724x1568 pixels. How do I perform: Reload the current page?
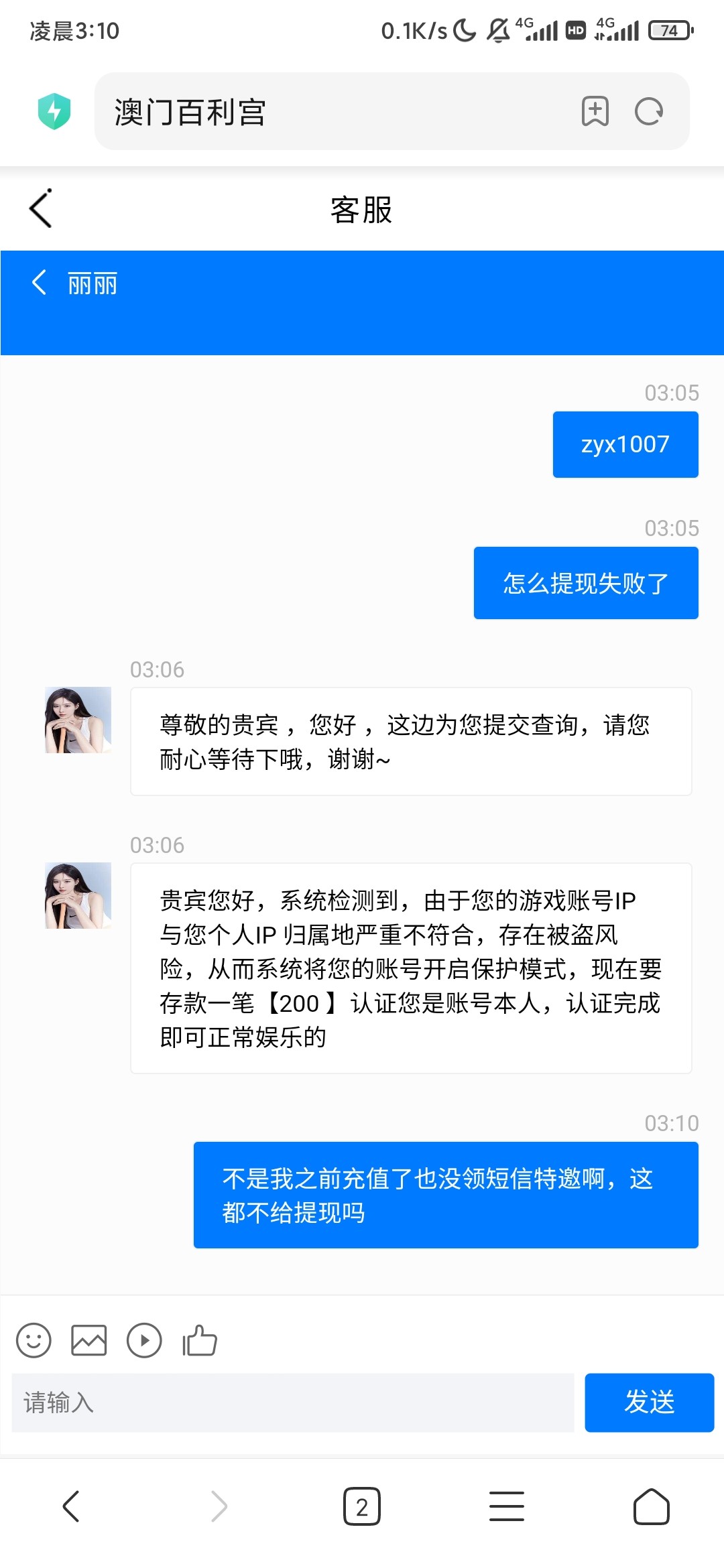648,111
